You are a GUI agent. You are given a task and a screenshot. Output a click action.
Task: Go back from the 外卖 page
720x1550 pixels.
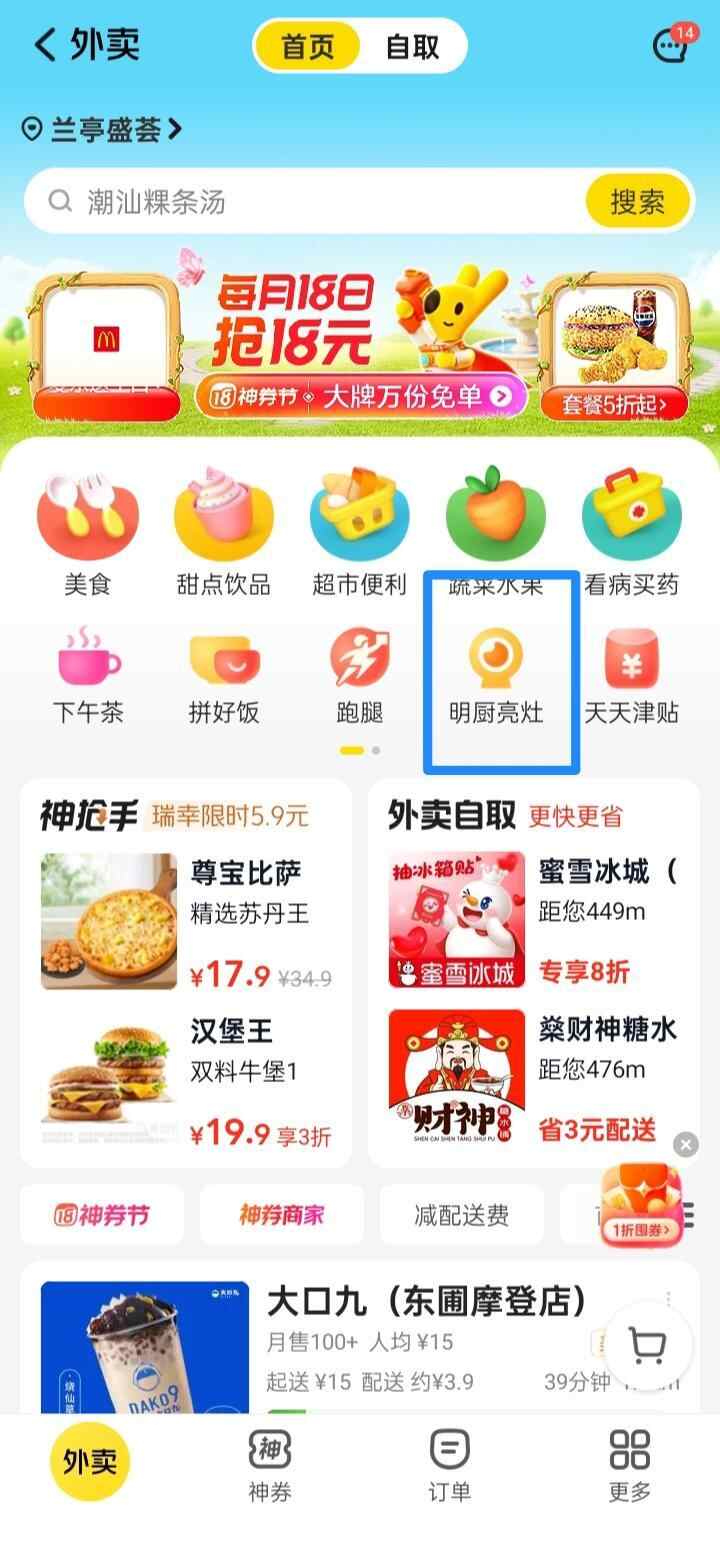tap(45, 45)
